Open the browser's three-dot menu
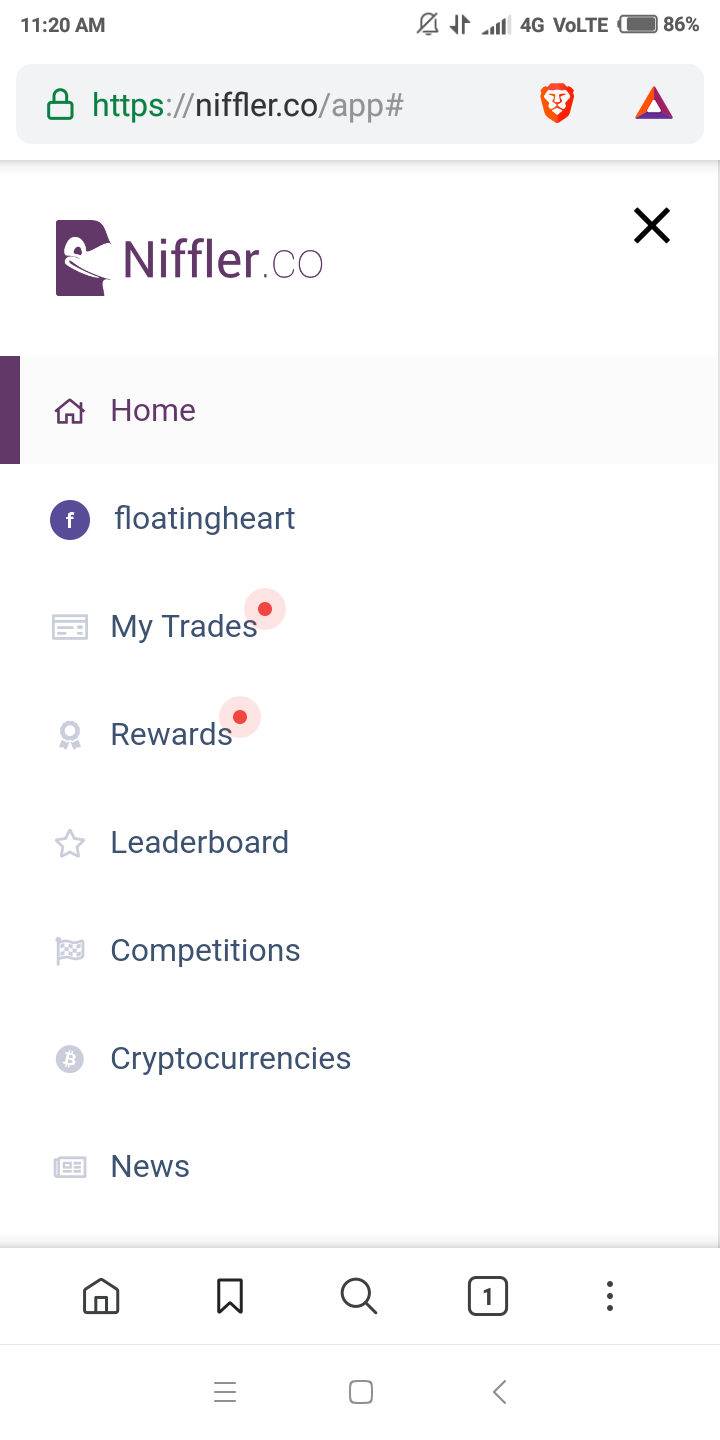The width and height of the screenshot is (720, 1440). click(x=609, y=1295)
